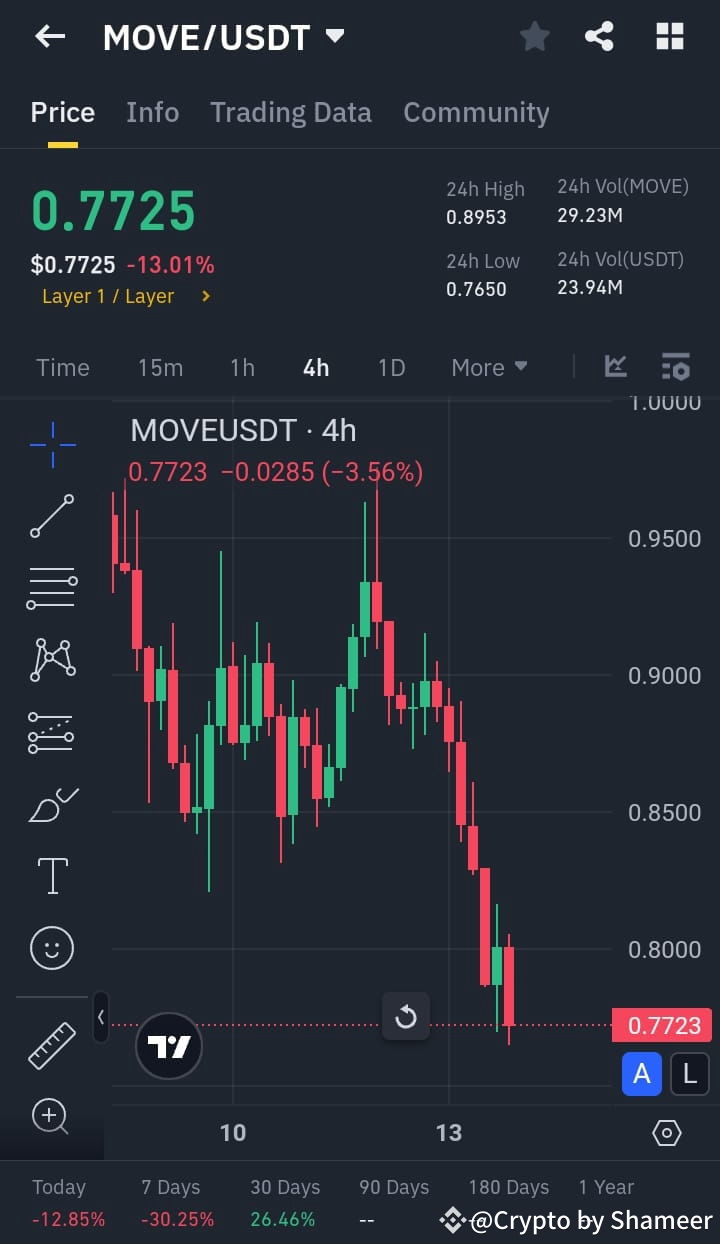Select the pitchfork drawing tool

click(51, 659)
